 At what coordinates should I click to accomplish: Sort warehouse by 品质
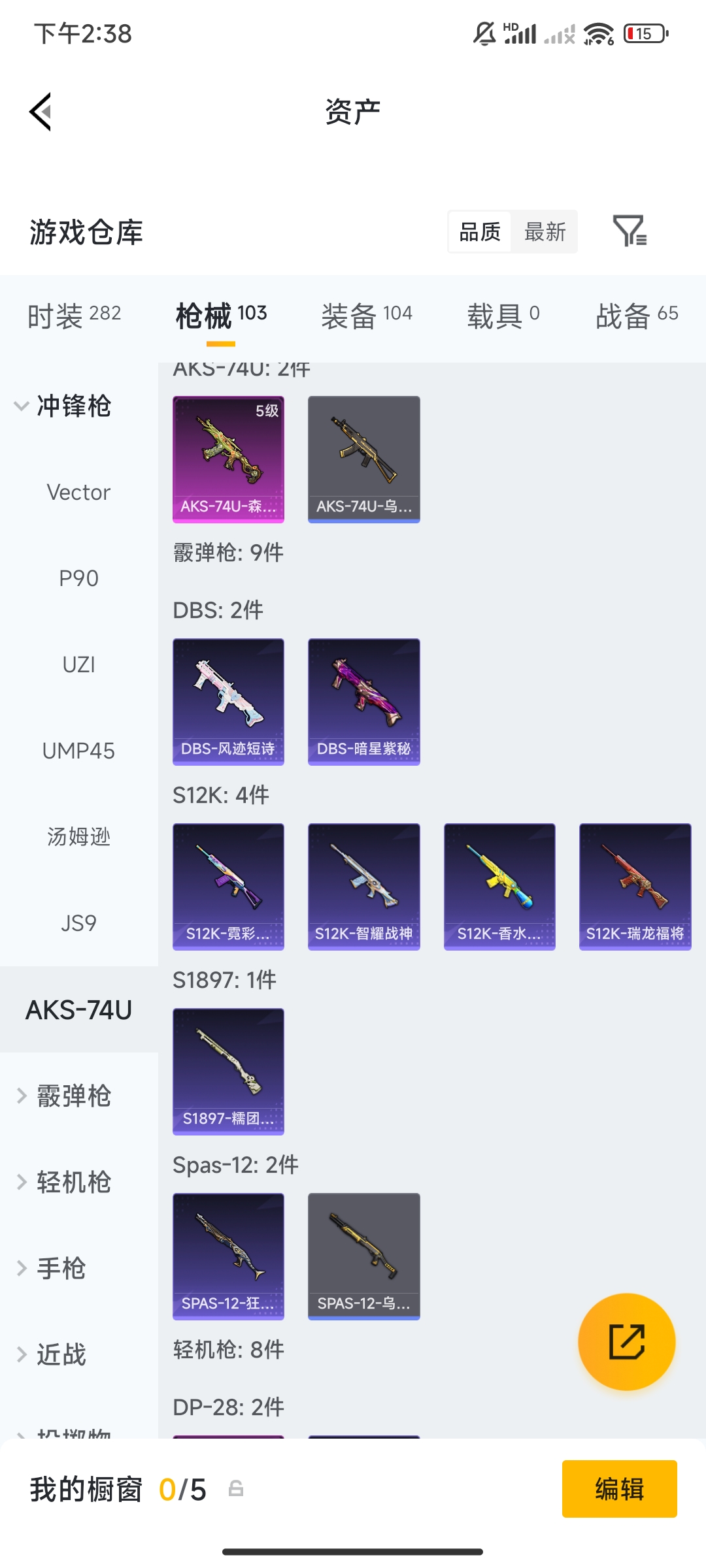480,232
